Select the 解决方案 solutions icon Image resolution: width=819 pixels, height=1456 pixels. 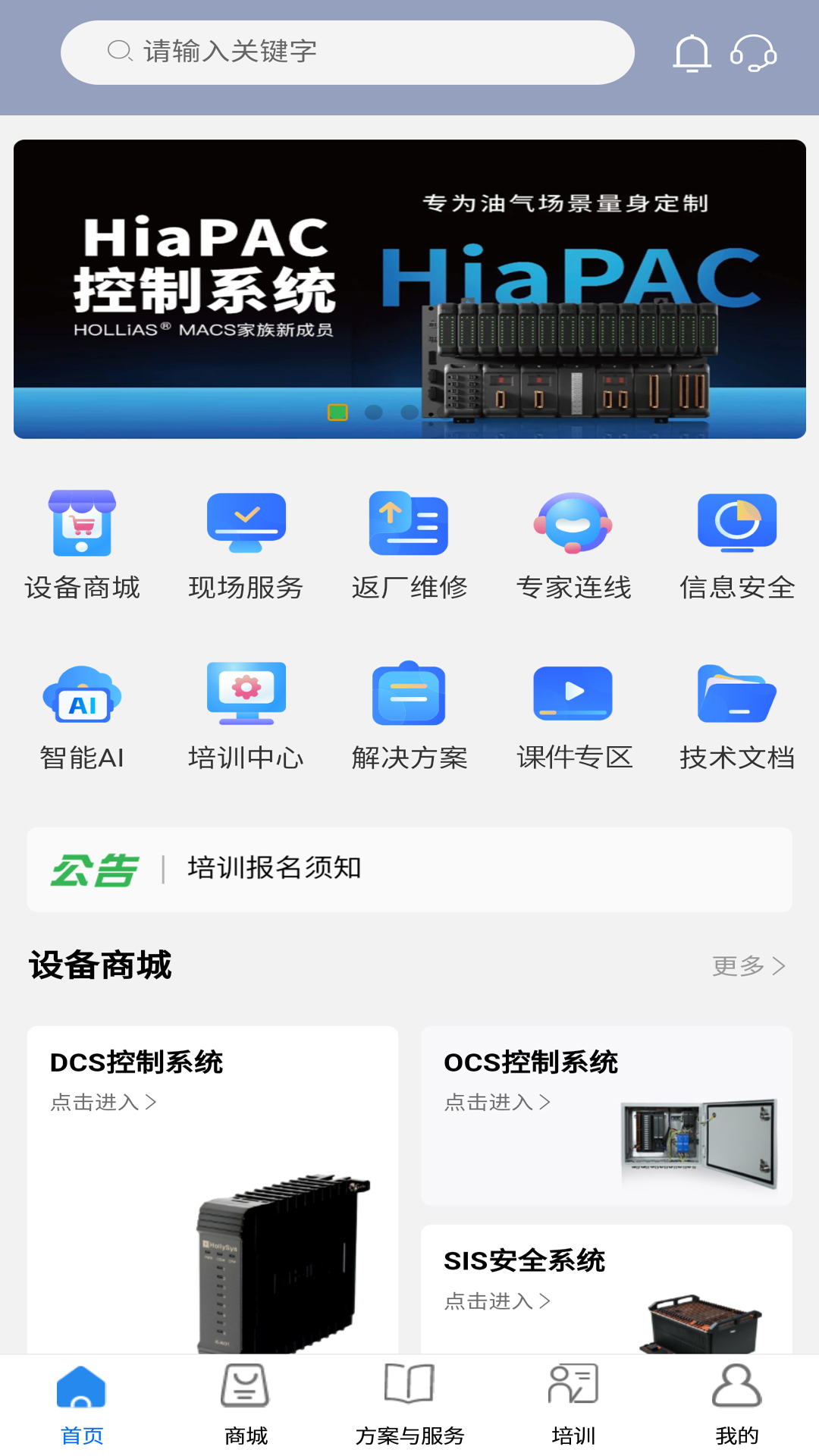409,711
